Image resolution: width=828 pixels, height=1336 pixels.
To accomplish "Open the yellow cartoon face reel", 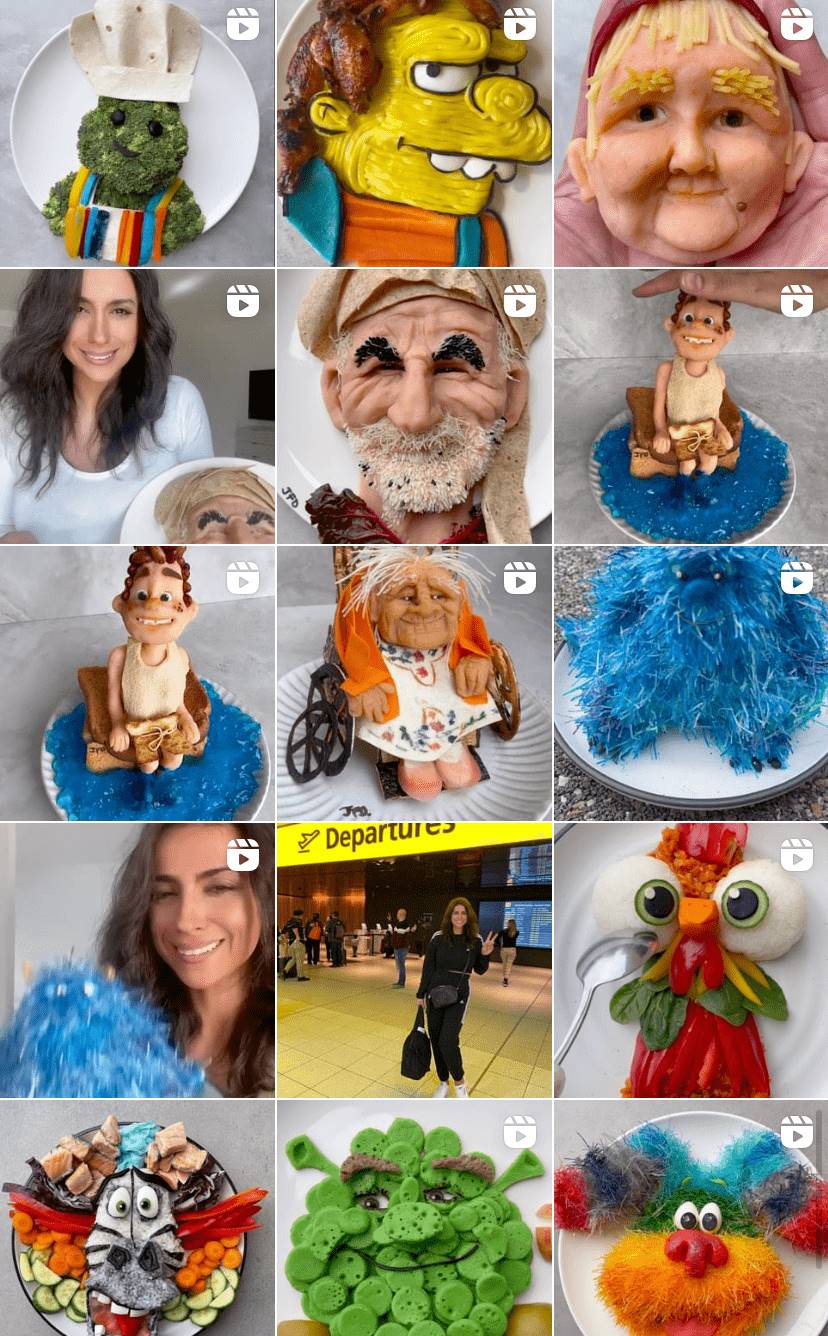I will coord(414,133).
